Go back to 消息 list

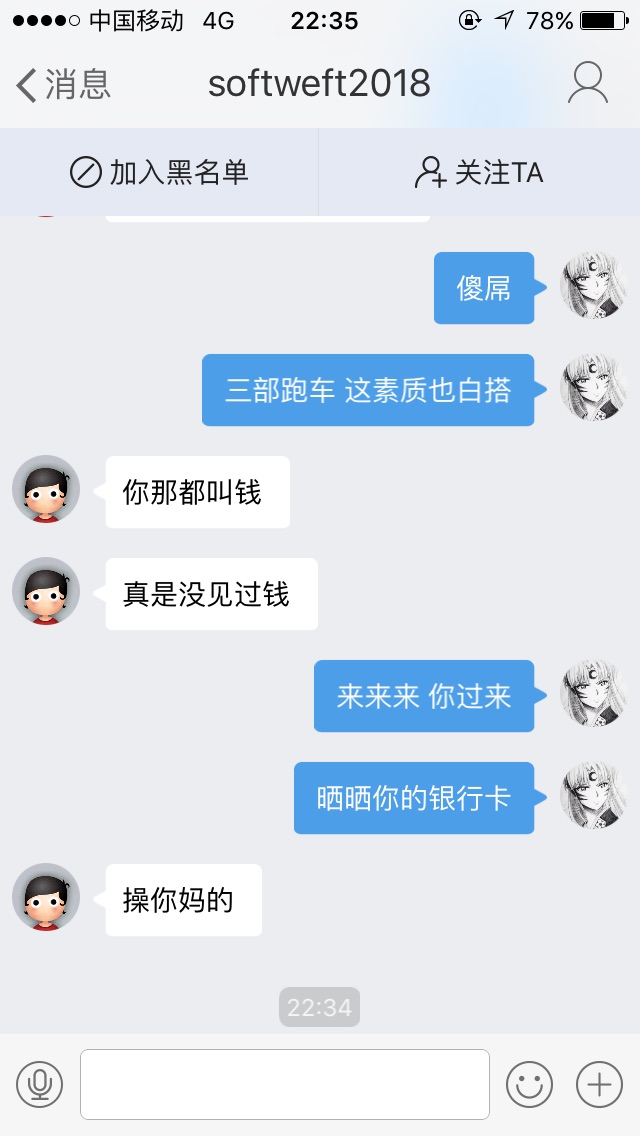pos(62,85)
